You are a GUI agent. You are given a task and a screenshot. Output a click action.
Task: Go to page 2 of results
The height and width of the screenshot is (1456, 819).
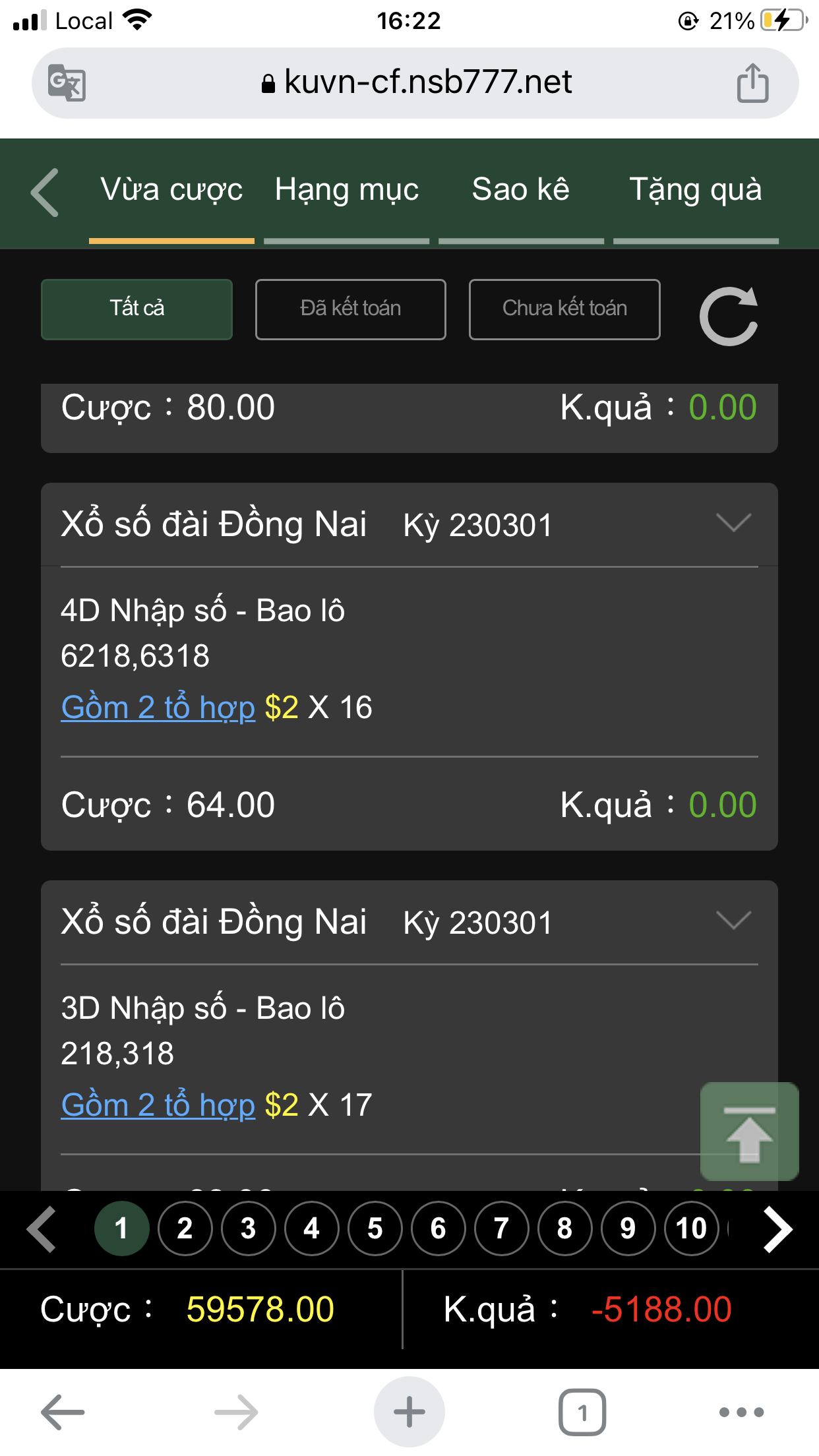185,1228
